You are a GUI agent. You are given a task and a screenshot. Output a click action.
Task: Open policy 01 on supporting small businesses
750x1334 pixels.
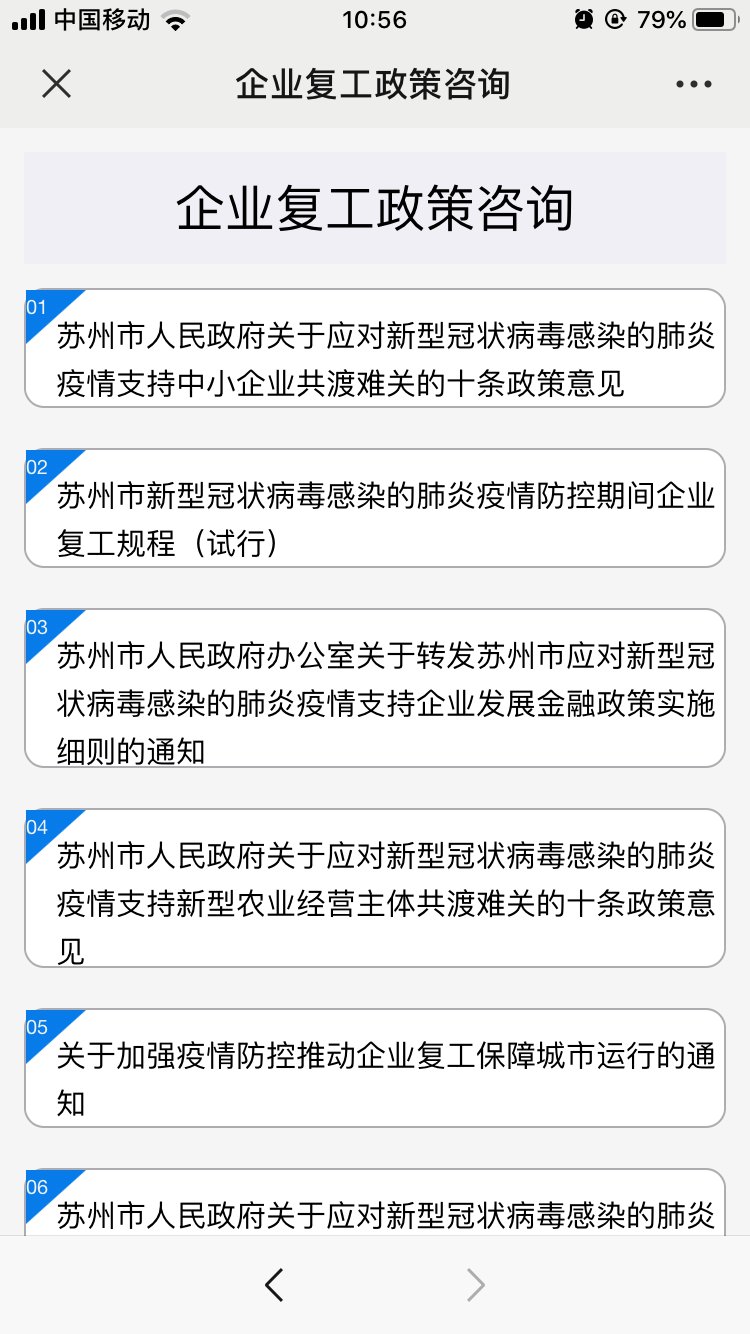[x=375, y=349]
